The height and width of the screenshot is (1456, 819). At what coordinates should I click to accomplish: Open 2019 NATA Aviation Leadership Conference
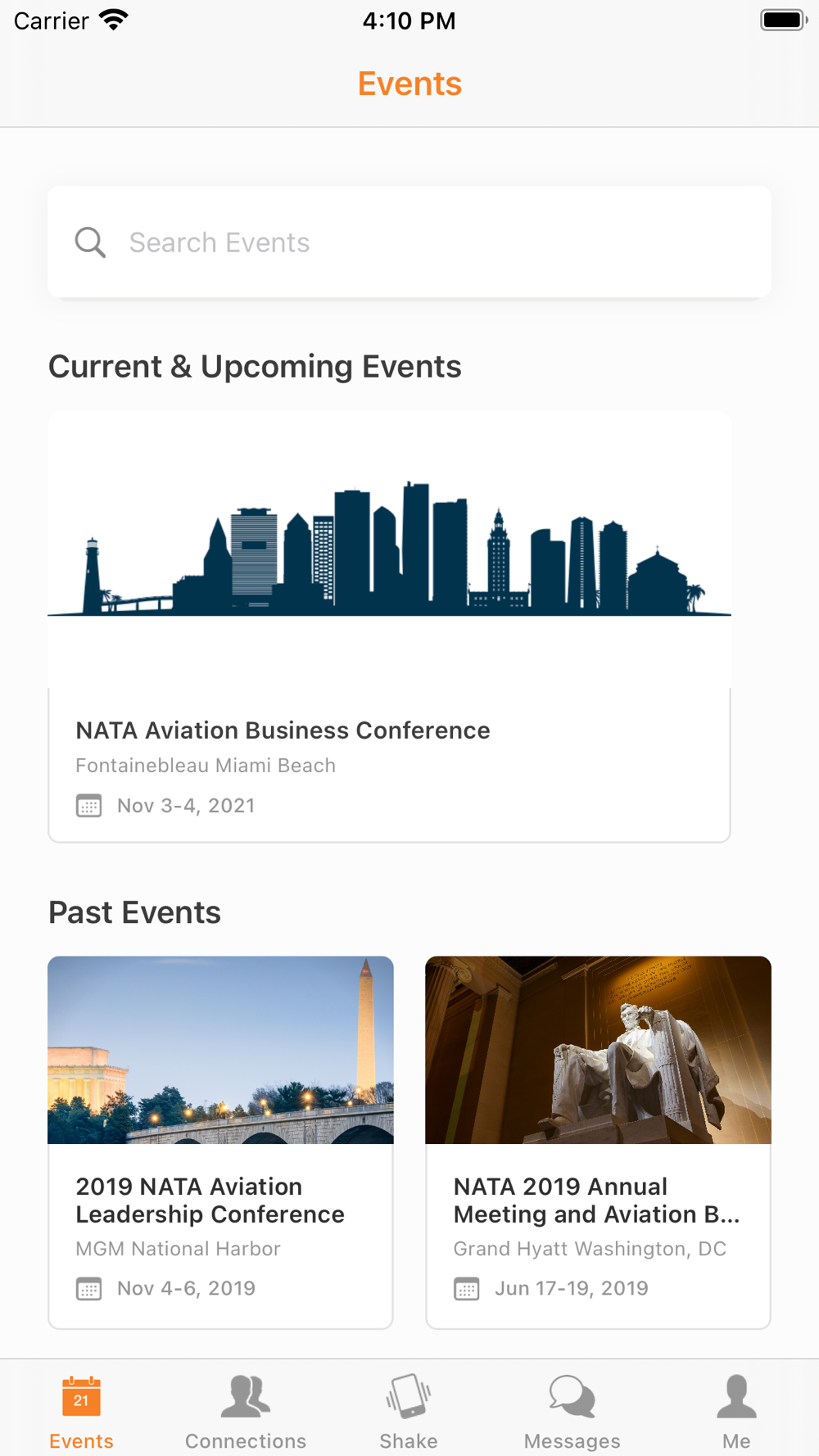tap(220, 1142)
